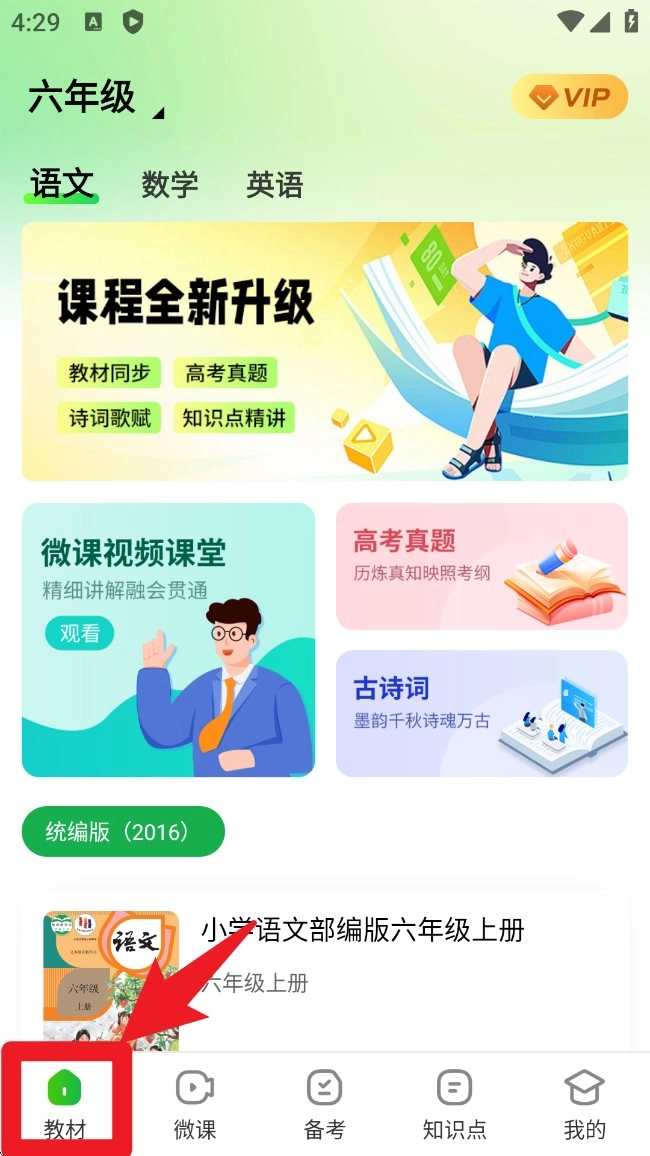Open the 六年级 grade dropdown

tap(95, 98)
